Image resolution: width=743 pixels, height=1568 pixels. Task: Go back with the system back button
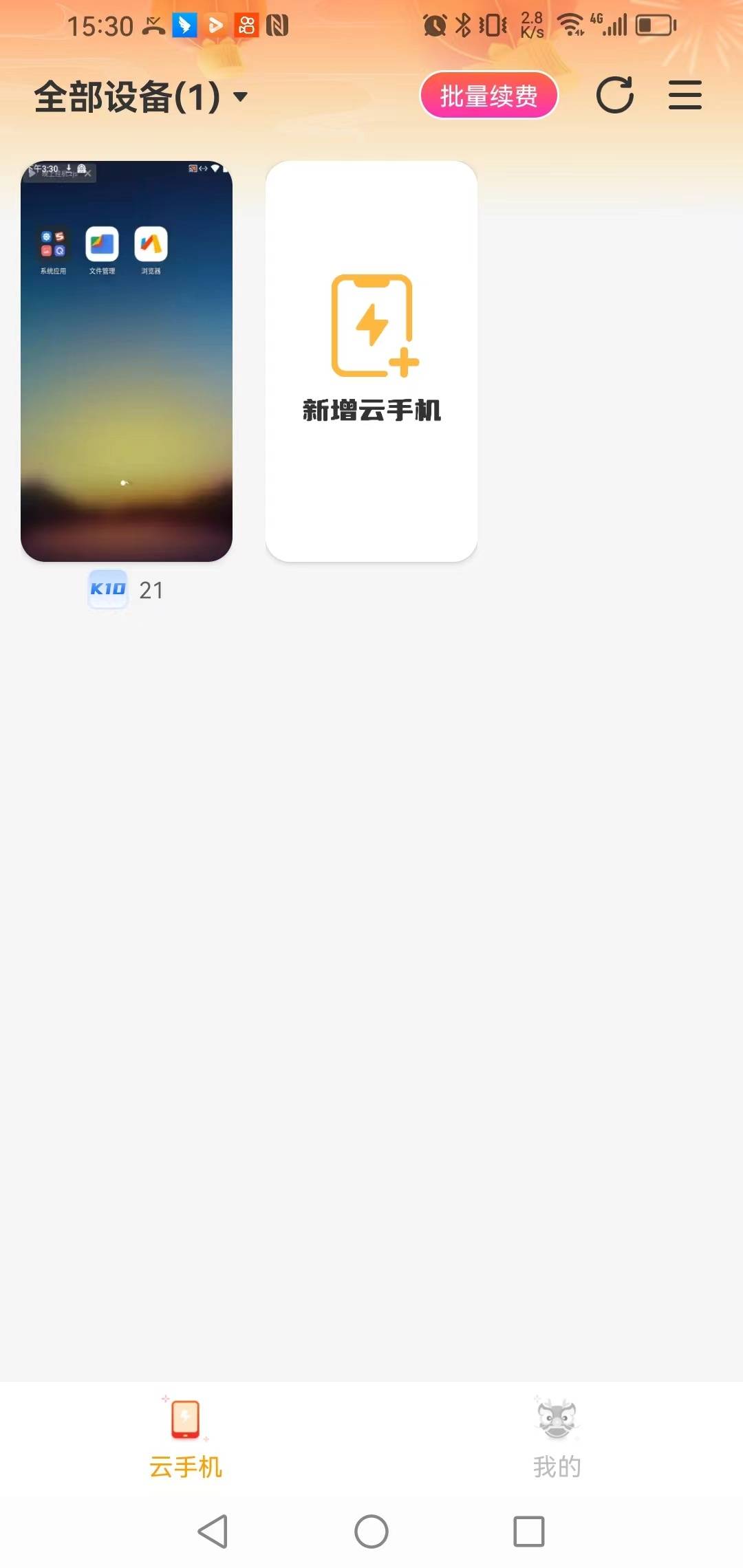[x=213, y=1532]
